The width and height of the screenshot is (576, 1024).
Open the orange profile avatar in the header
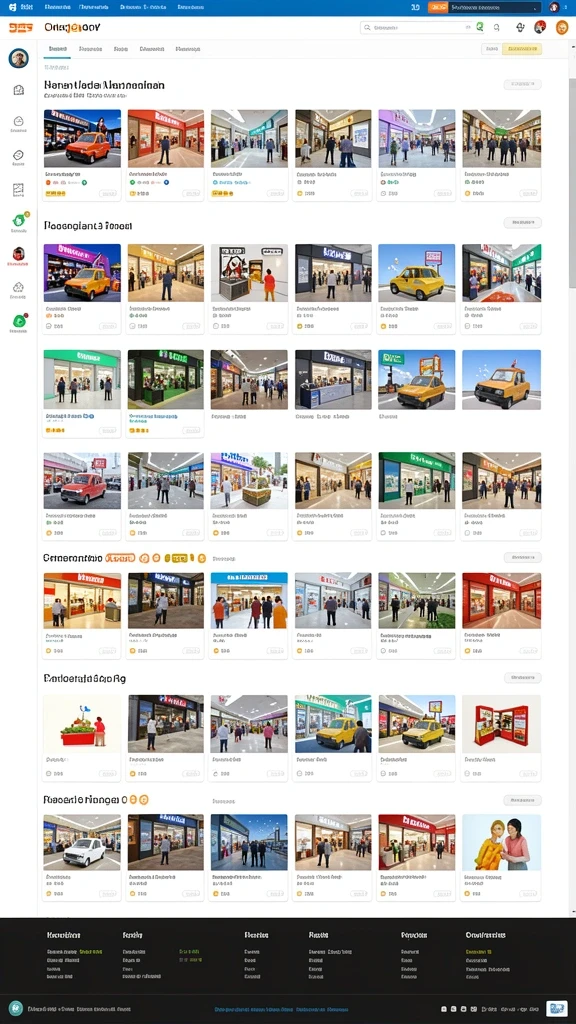click(562, 27)
